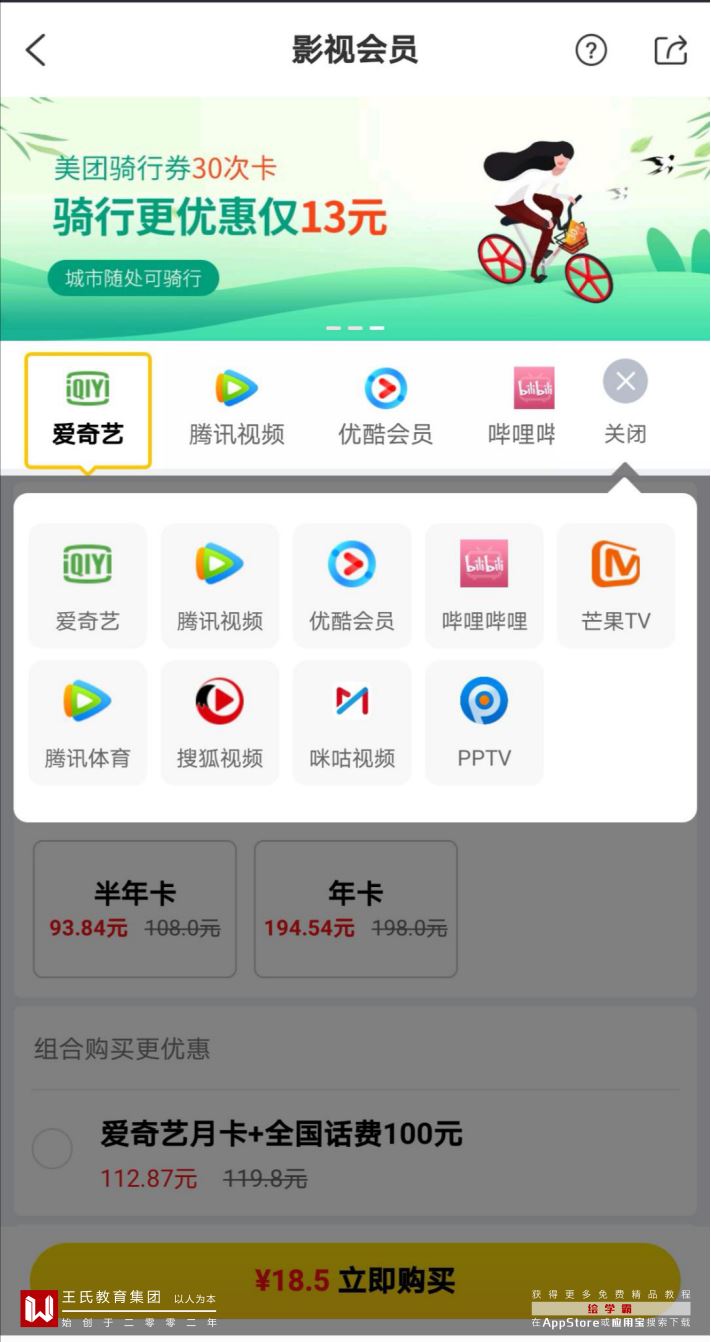
Task: Switch to 腾讯视频 tab
Action: coord(236,410)
